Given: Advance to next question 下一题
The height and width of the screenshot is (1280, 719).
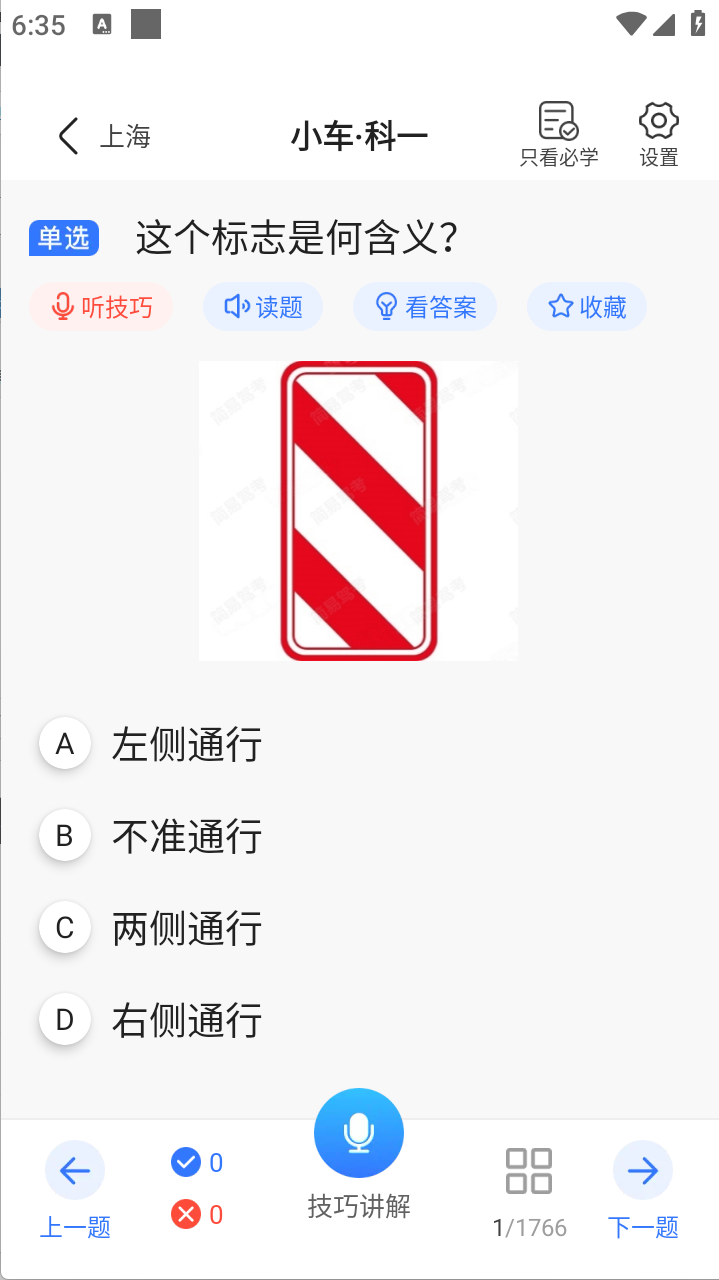Looking at the screenshot, I should point(643,1190).
